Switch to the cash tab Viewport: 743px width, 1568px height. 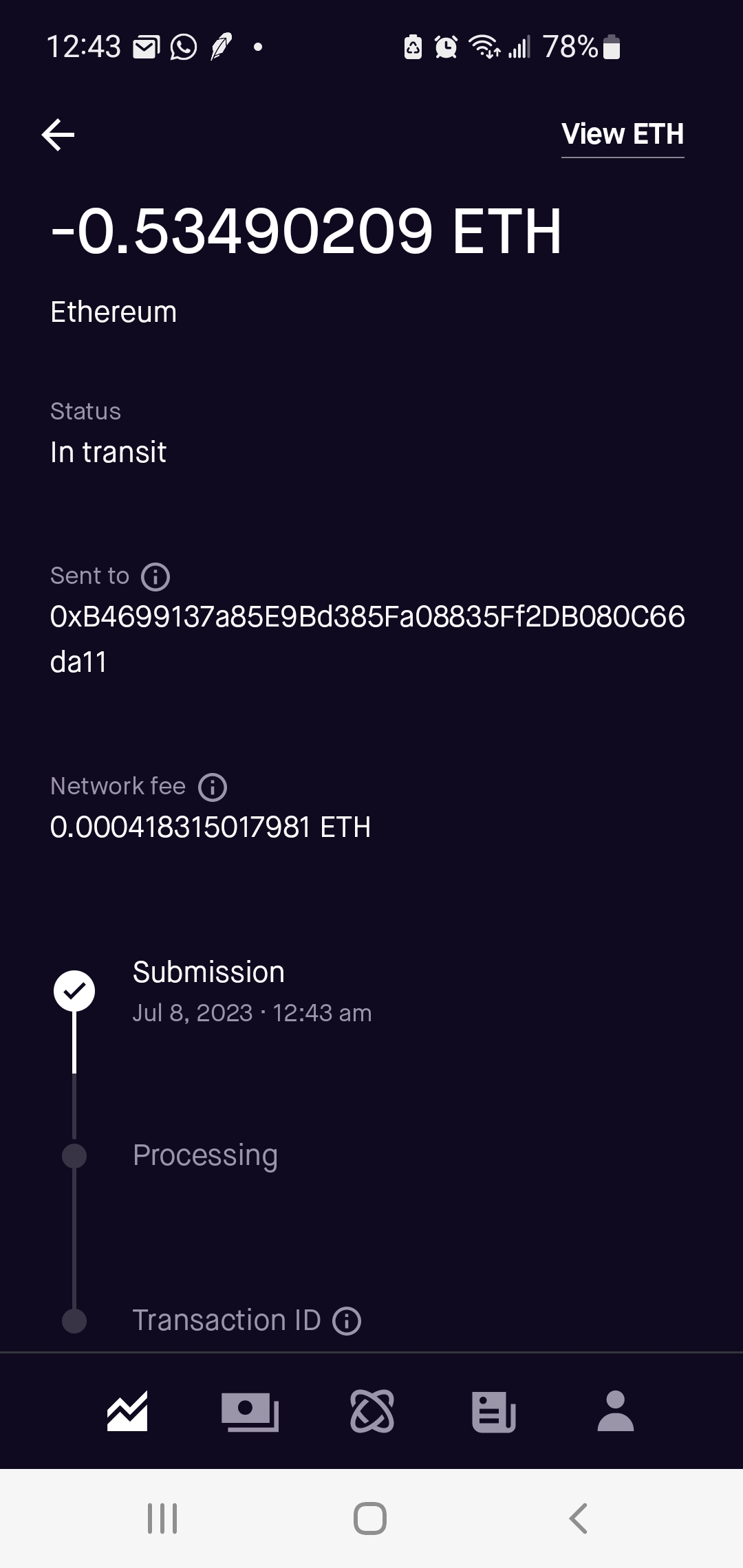(250, 1411)
